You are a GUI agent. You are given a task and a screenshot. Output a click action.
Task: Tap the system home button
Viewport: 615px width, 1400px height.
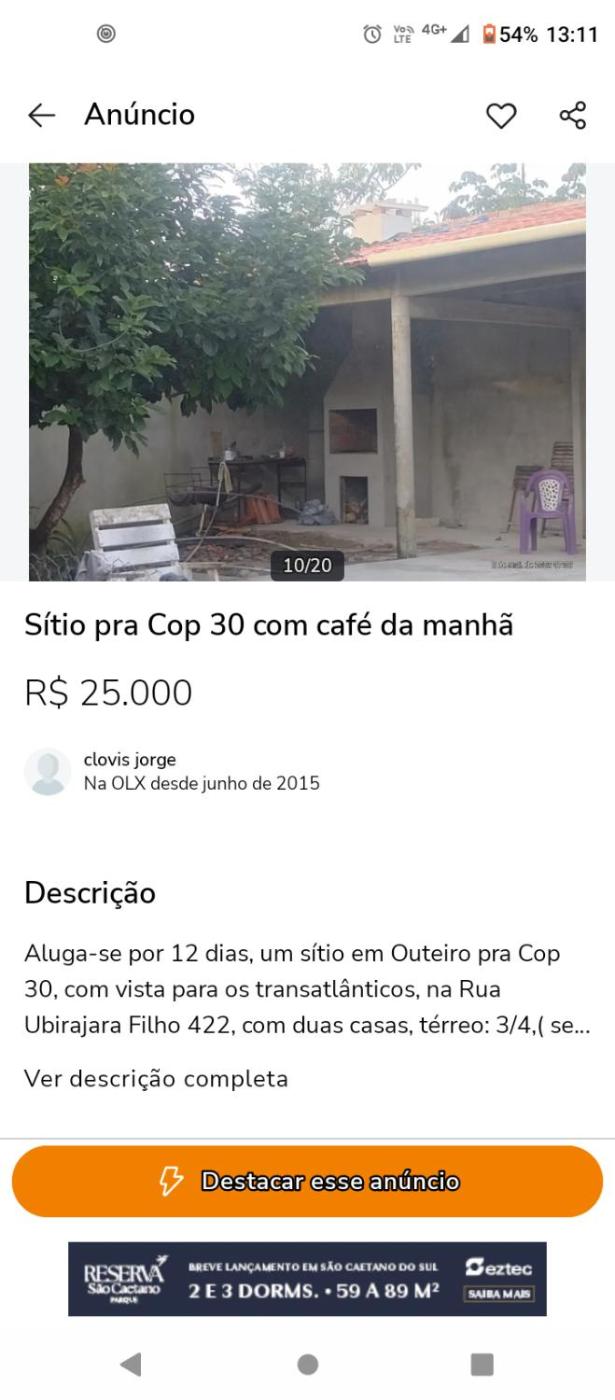[308, 1364]
